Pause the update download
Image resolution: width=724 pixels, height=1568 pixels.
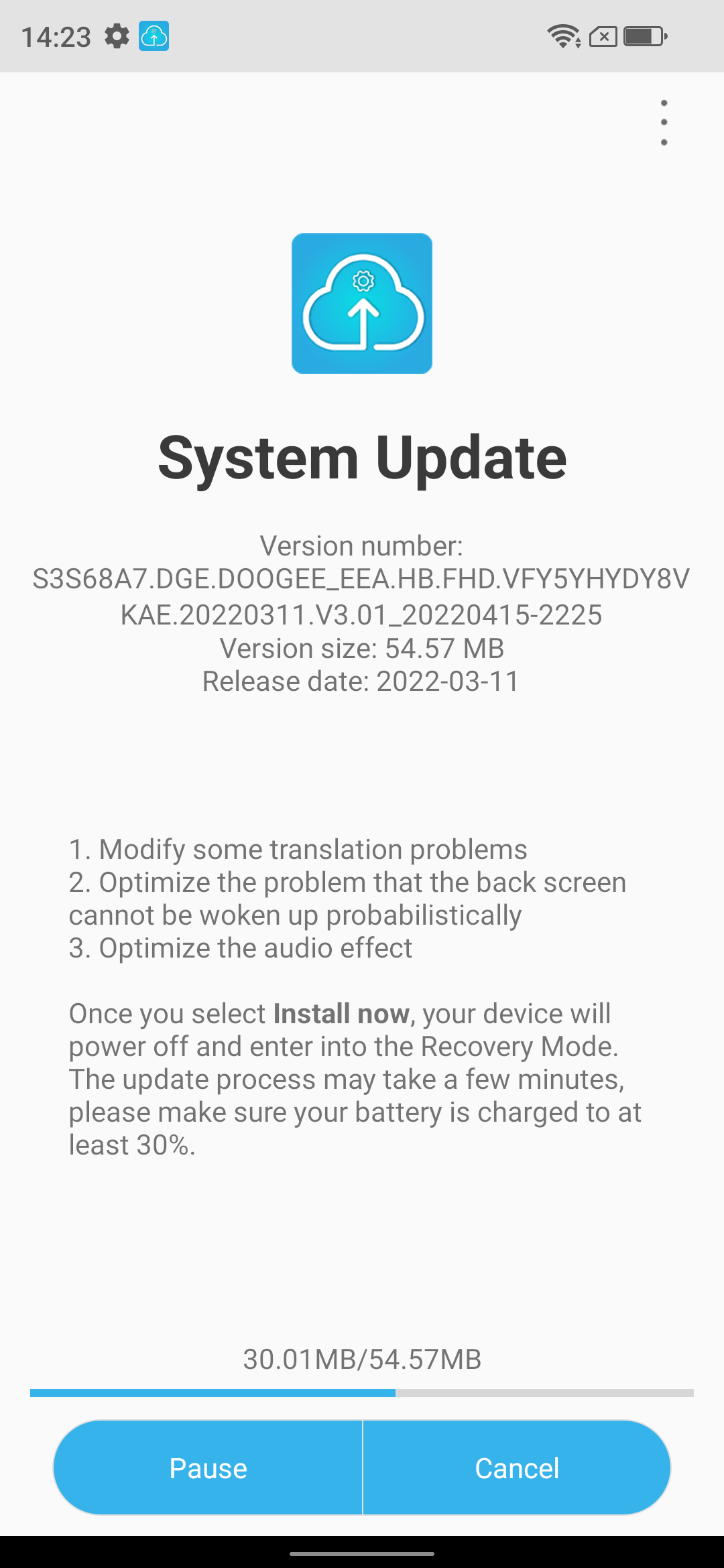208,1468
